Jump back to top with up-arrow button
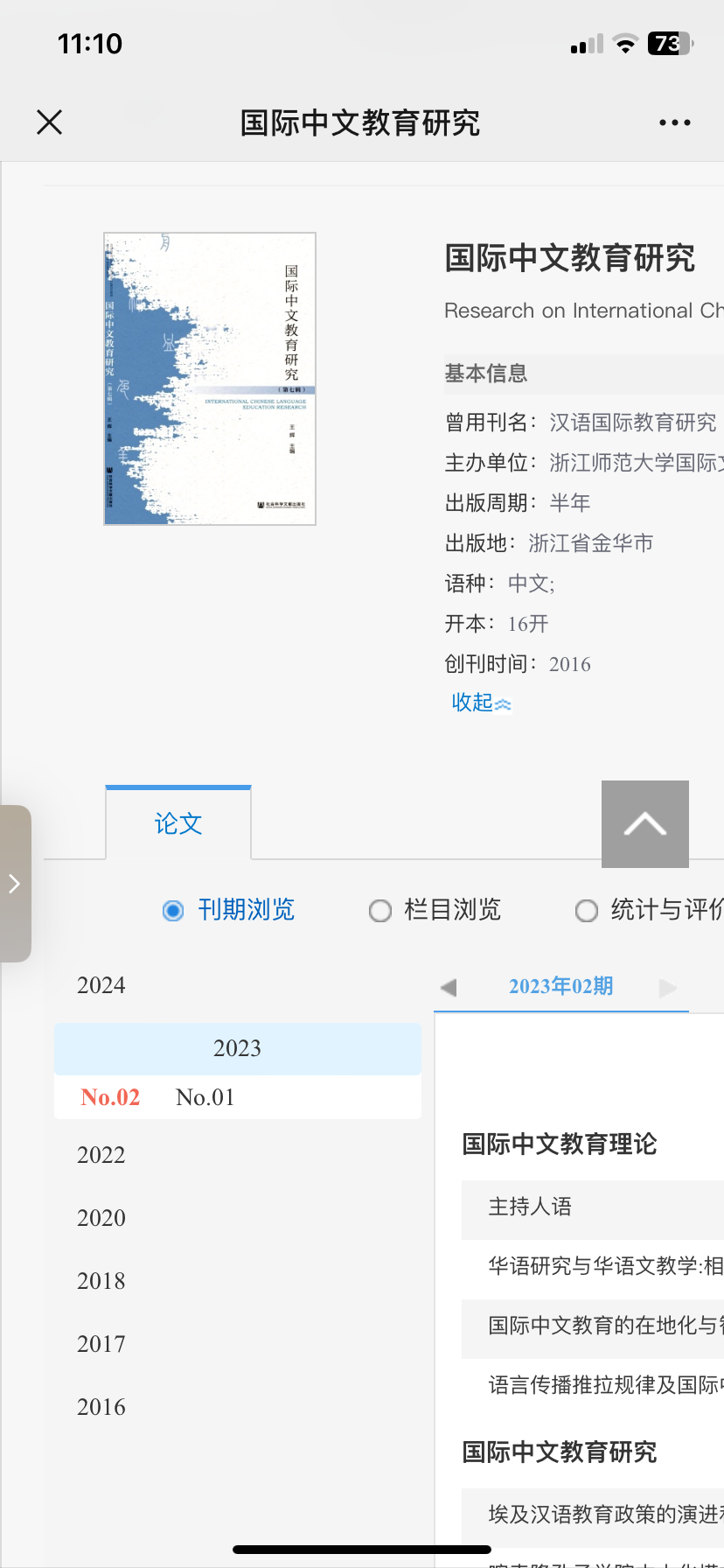724x1568 pixels. 645,824
